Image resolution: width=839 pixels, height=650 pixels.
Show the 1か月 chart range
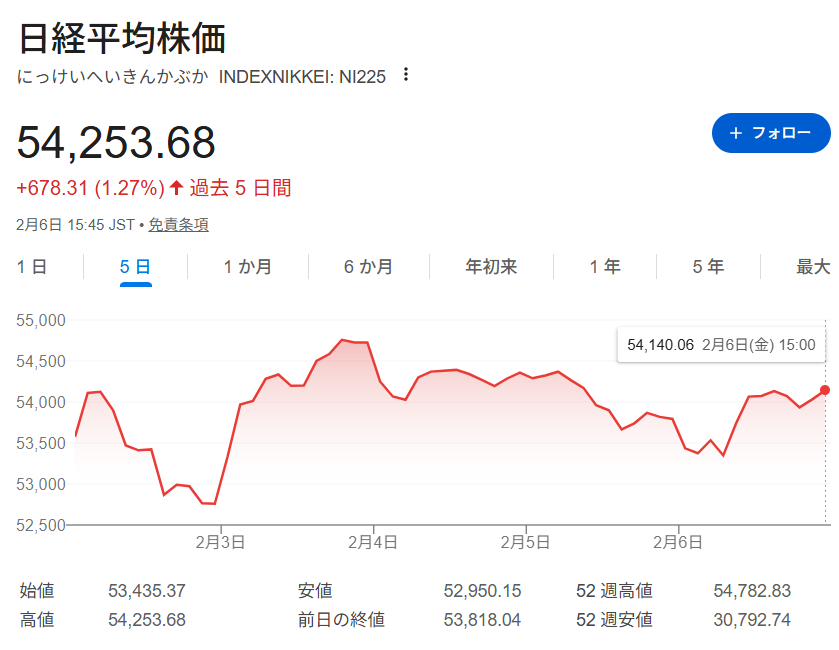(x=247, y=267)
